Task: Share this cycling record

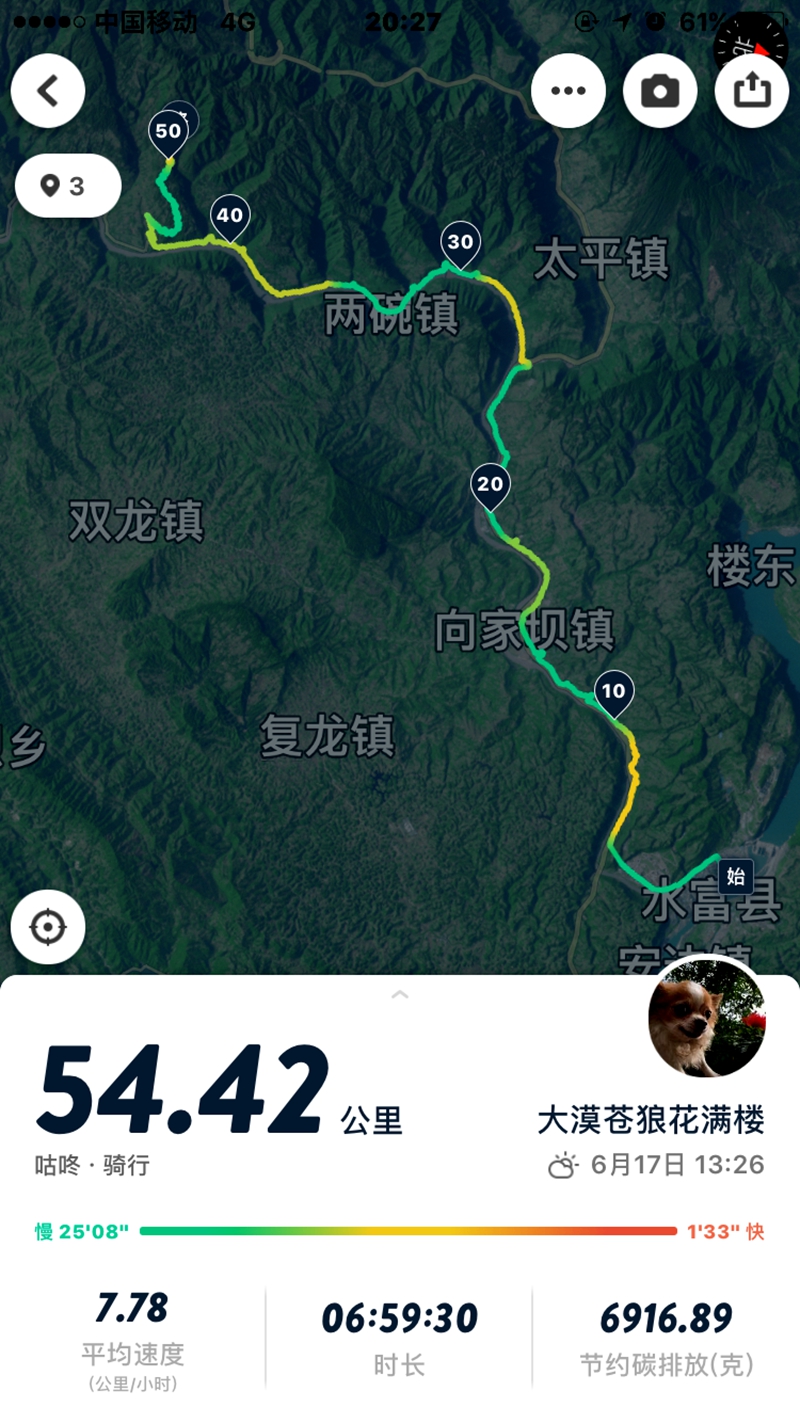Action: pos(752,91)
